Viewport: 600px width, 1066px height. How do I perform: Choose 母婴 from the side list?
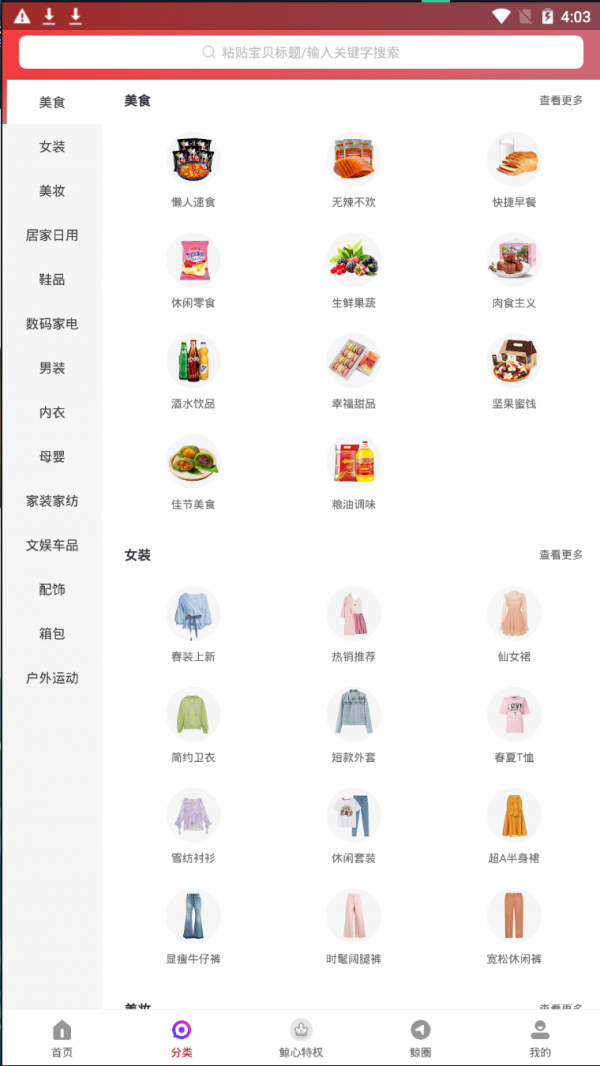[x=52, y=456]
